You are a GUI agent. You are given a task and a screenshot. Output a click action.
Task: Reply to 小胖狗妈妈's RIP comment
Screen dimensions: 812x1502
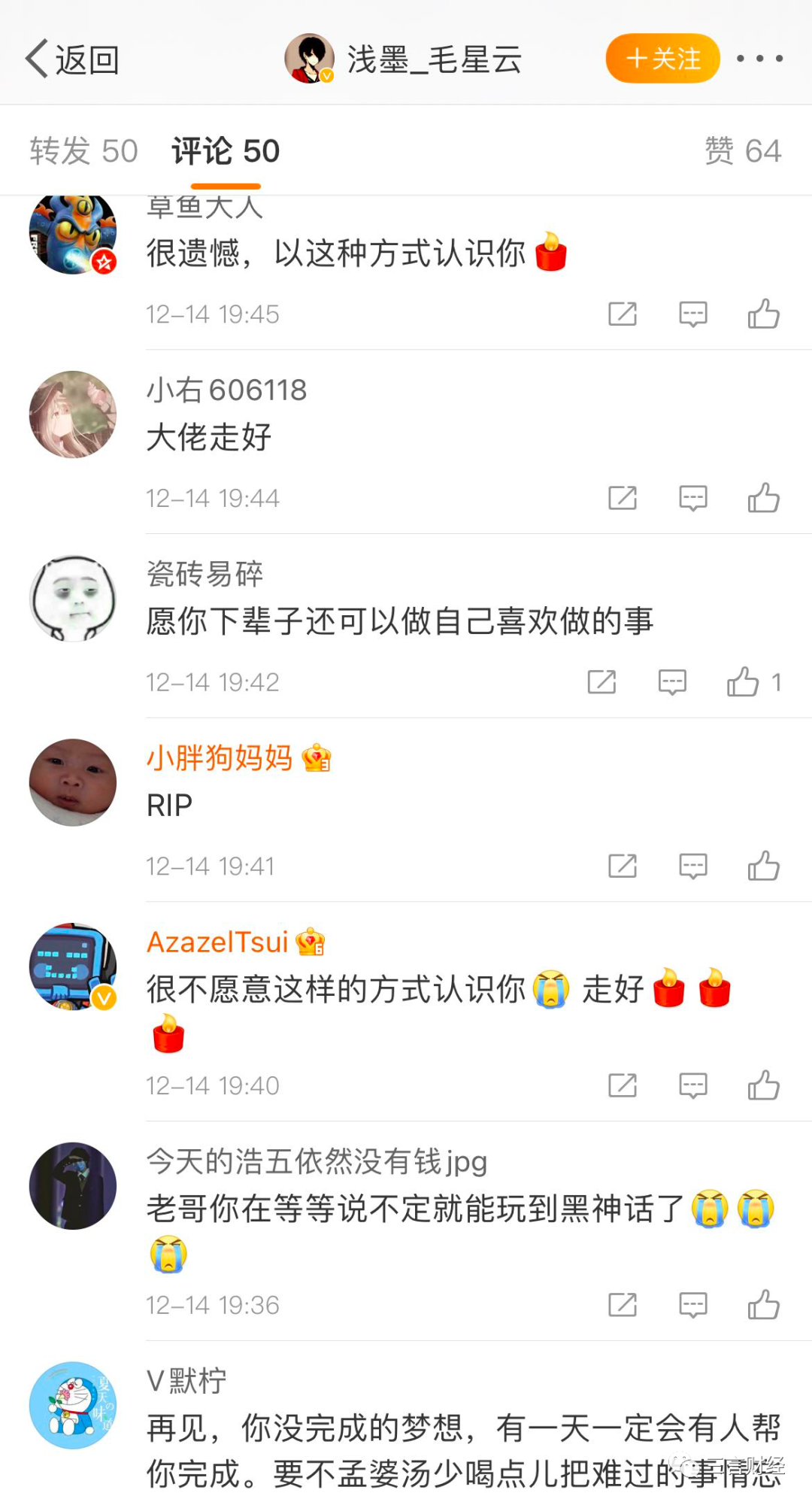tap(692, 866)
